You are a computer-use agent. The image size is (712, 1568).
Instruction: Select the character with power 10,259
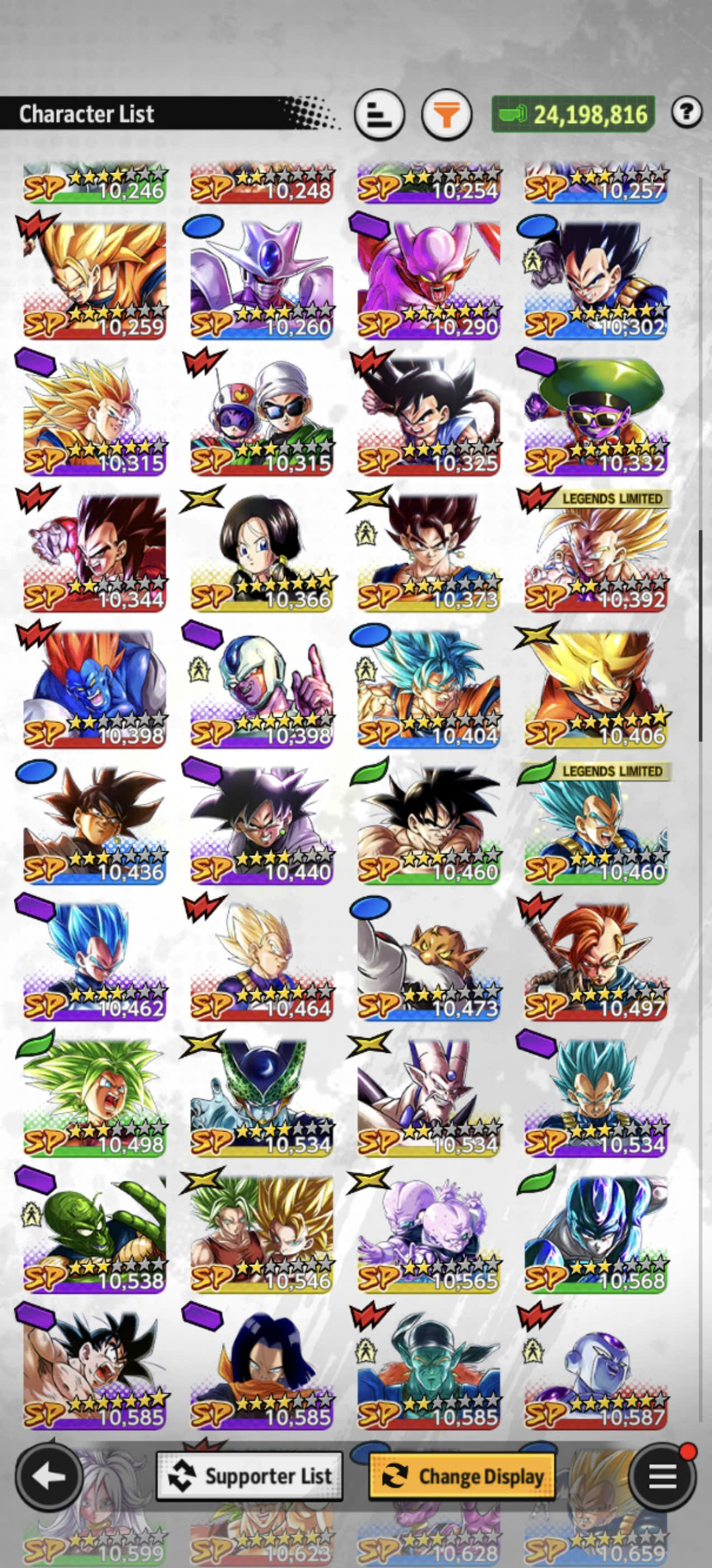[95, 280]
